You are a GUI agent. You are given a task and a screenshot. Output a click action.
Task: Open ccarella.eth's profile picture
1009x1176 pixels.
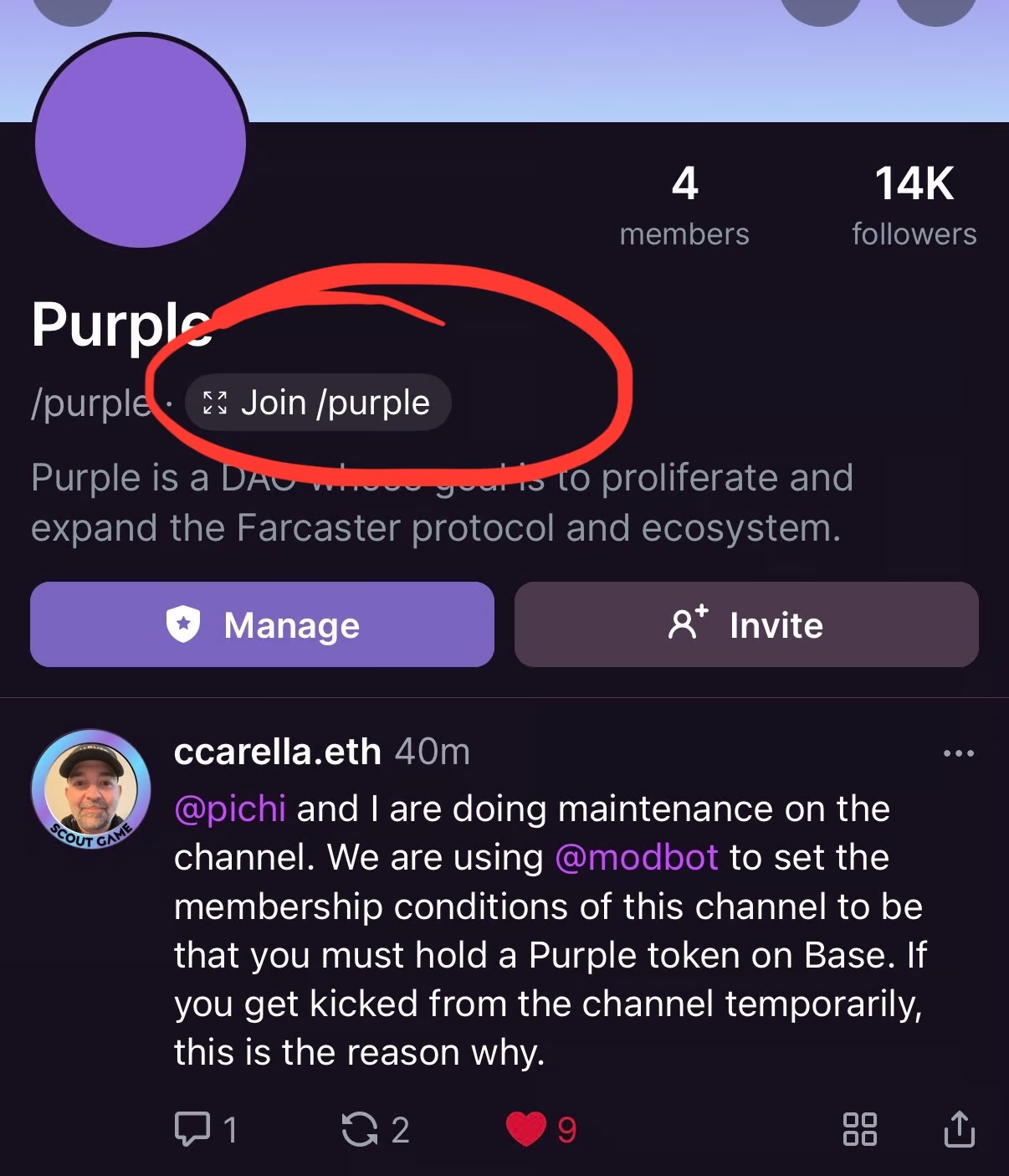pos(90,788)
